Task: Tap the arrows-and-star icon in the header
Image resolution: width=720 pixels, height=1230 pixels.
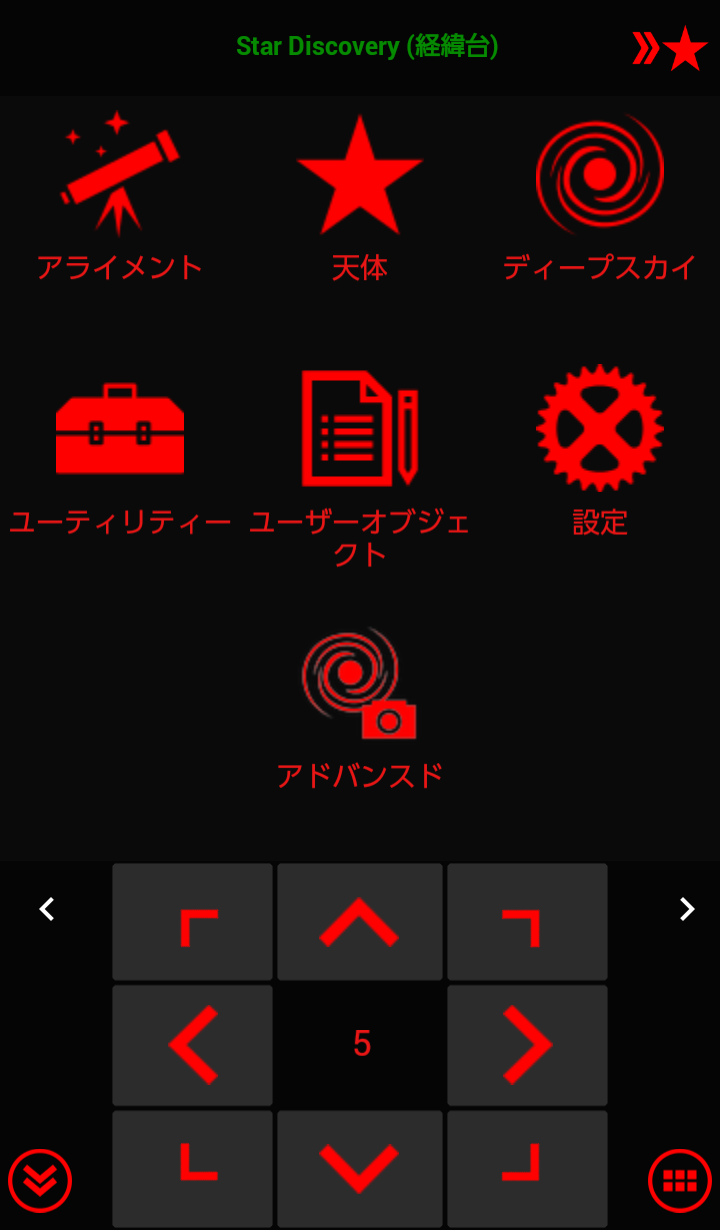Action: (x=670, y=48)
